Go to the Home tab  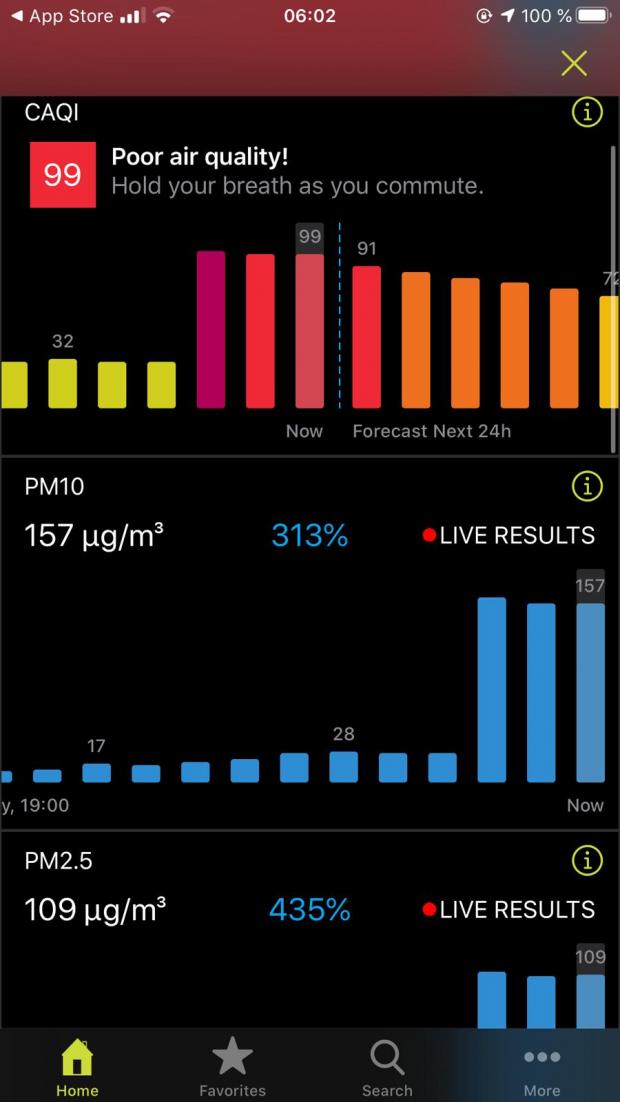pos(77,1067)
